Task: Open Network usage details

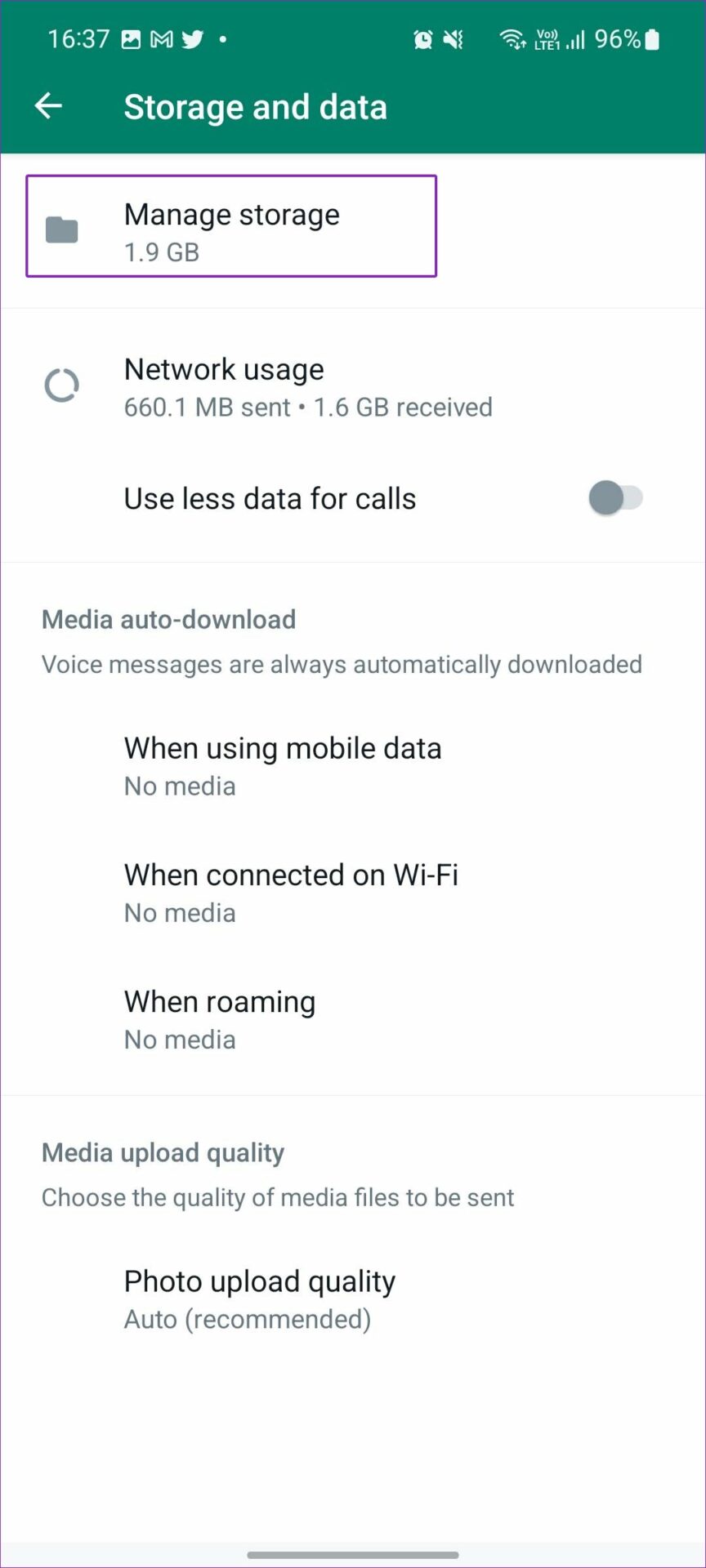Action: (x=353, y=386)
